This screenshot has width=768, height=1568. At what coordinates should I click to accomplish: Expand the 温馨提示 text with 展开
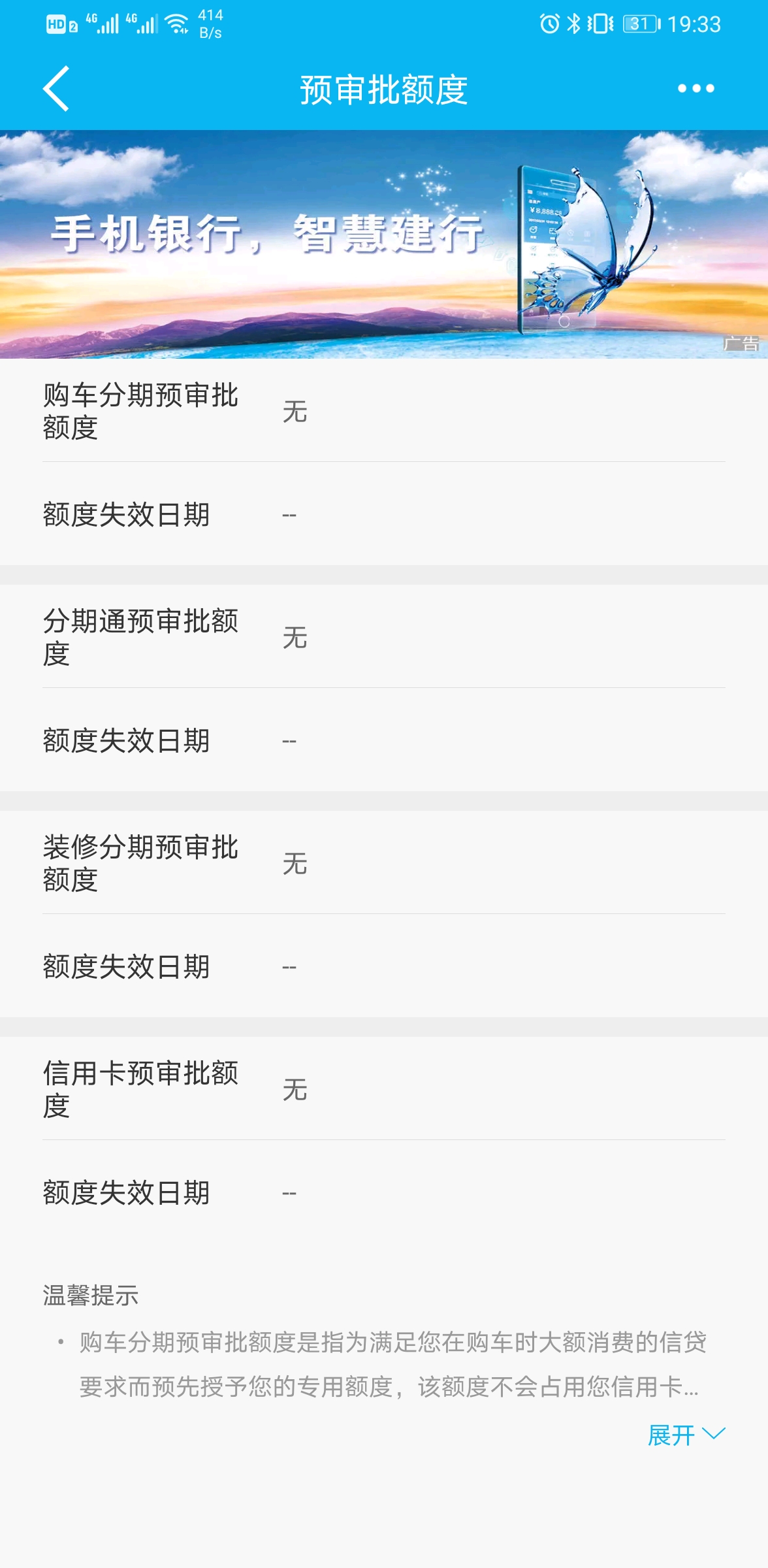point(685,1435)
